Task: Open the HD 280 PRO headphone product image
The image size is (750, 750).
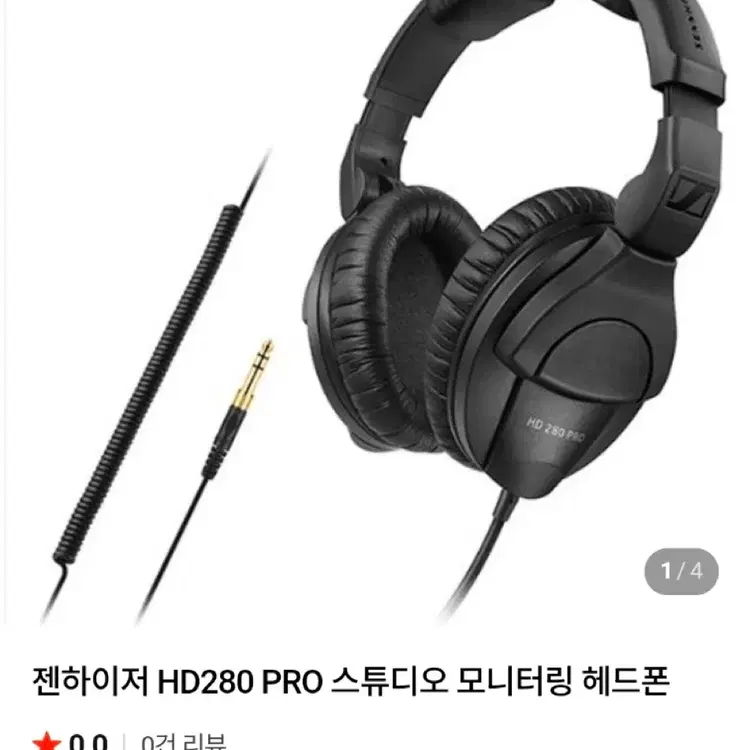Action: coord(375,312)
